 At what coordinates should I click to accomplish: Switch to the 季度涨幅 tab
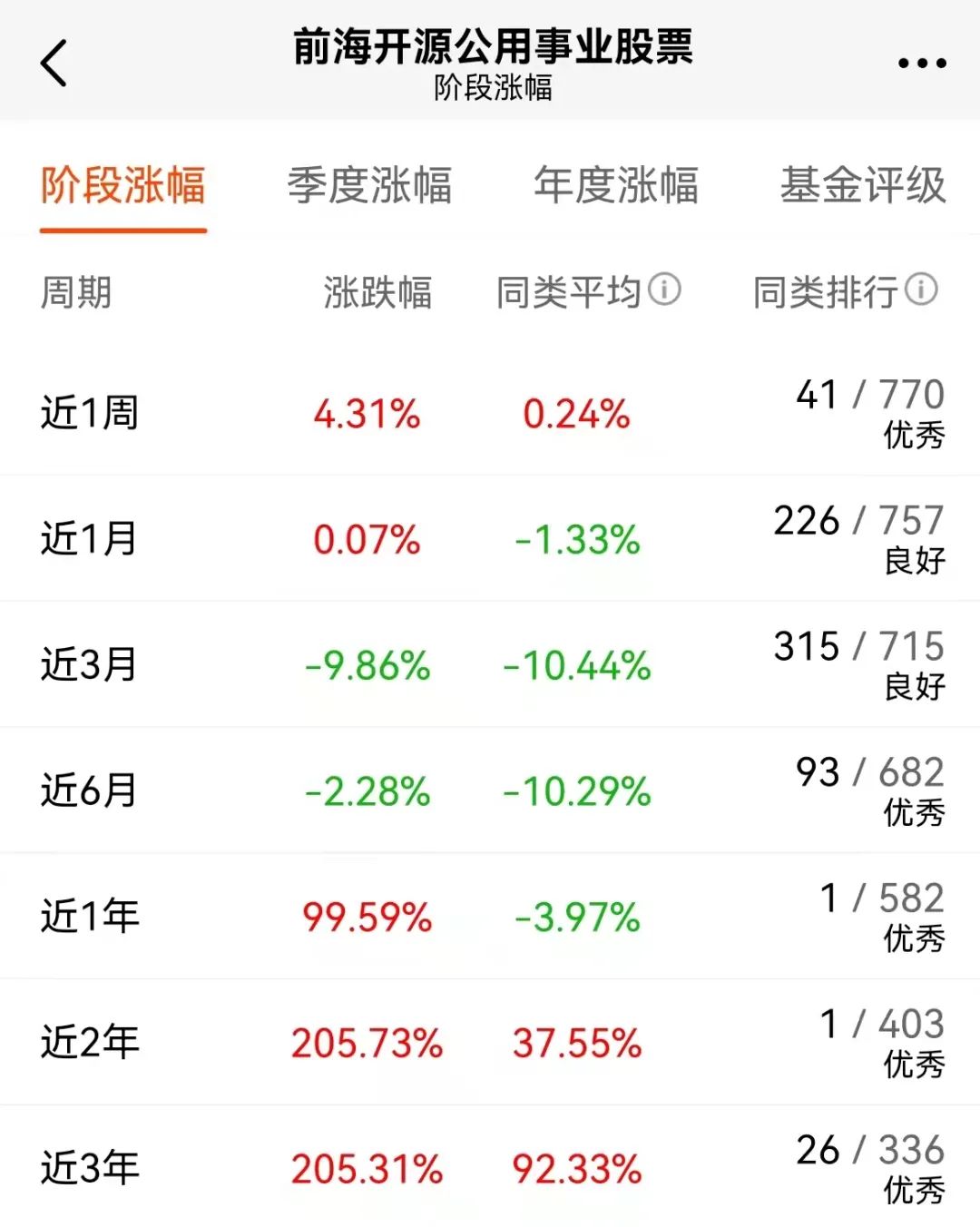tap(369, 185)
